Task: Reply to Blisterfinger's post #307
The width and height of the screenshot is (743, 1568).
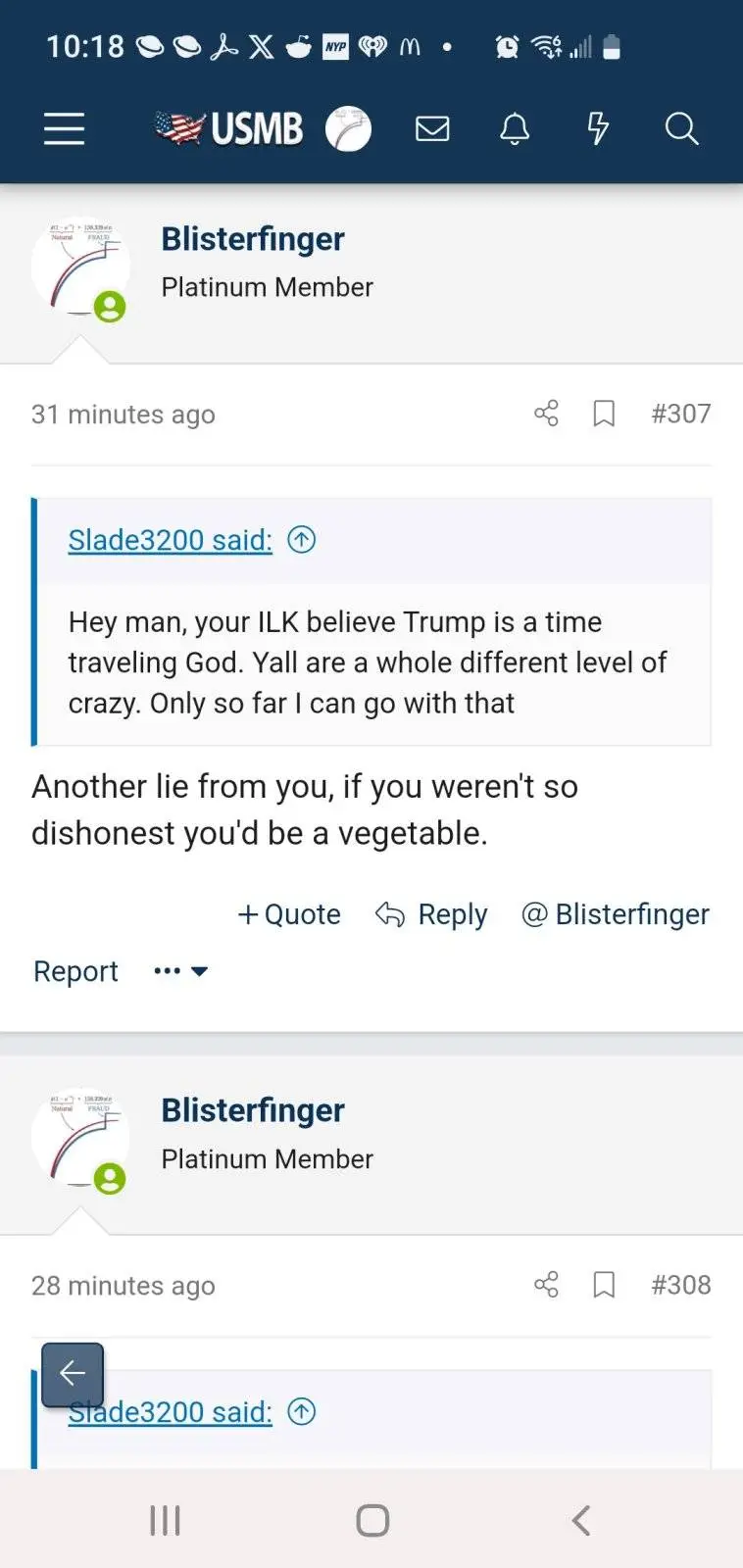Action: (x=431, y=914)
